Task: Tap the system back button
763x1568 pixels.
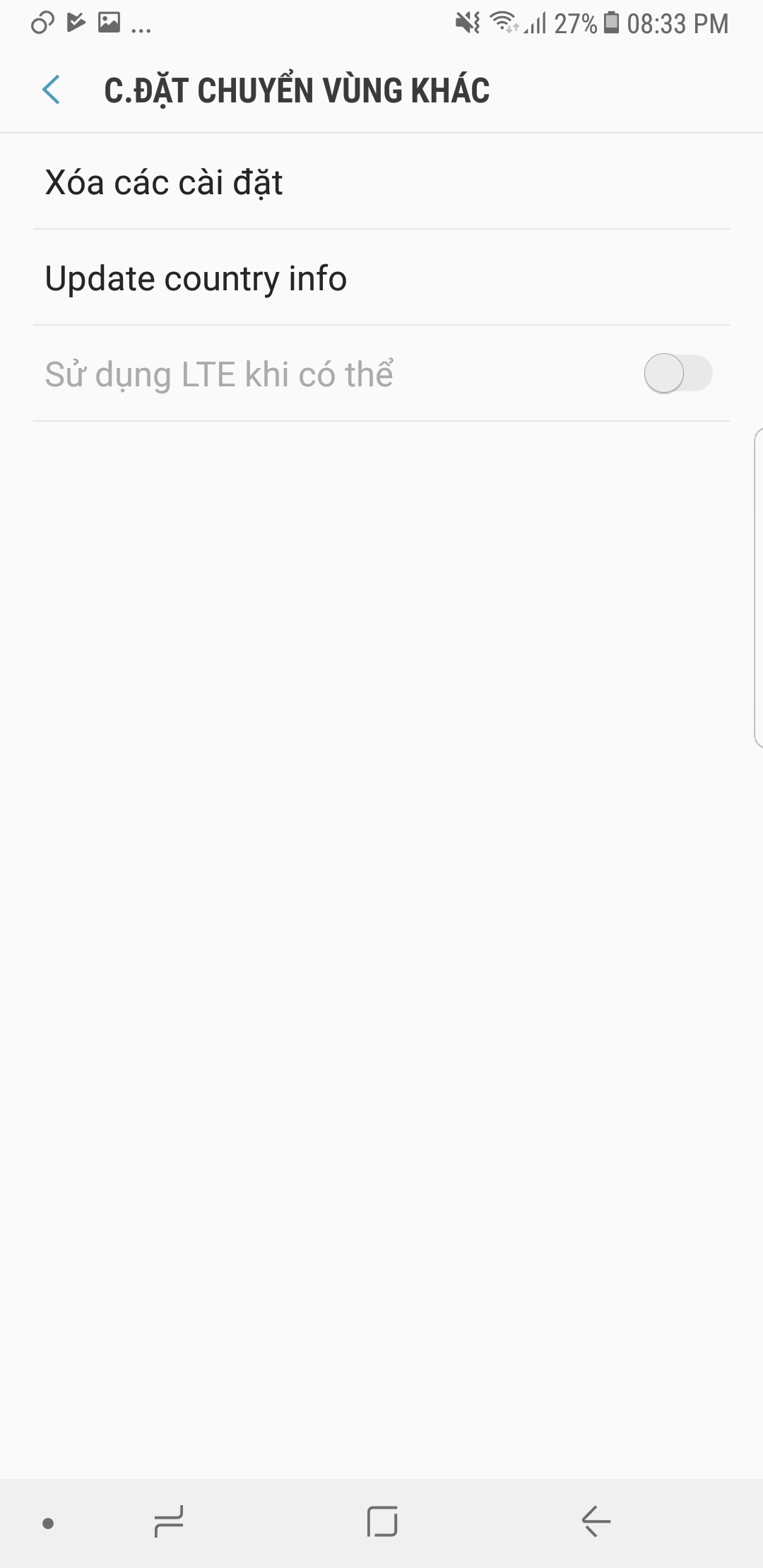Action: pyautogui.click(x=596, y=1522)
